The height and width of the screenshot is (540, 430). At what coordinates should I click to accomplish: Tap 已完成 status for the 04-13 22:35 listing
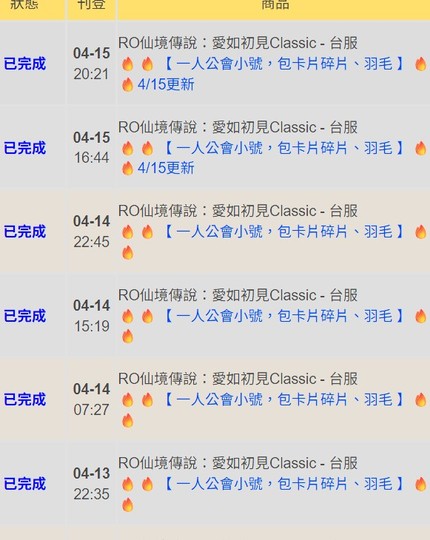click(x=25, y=484)
